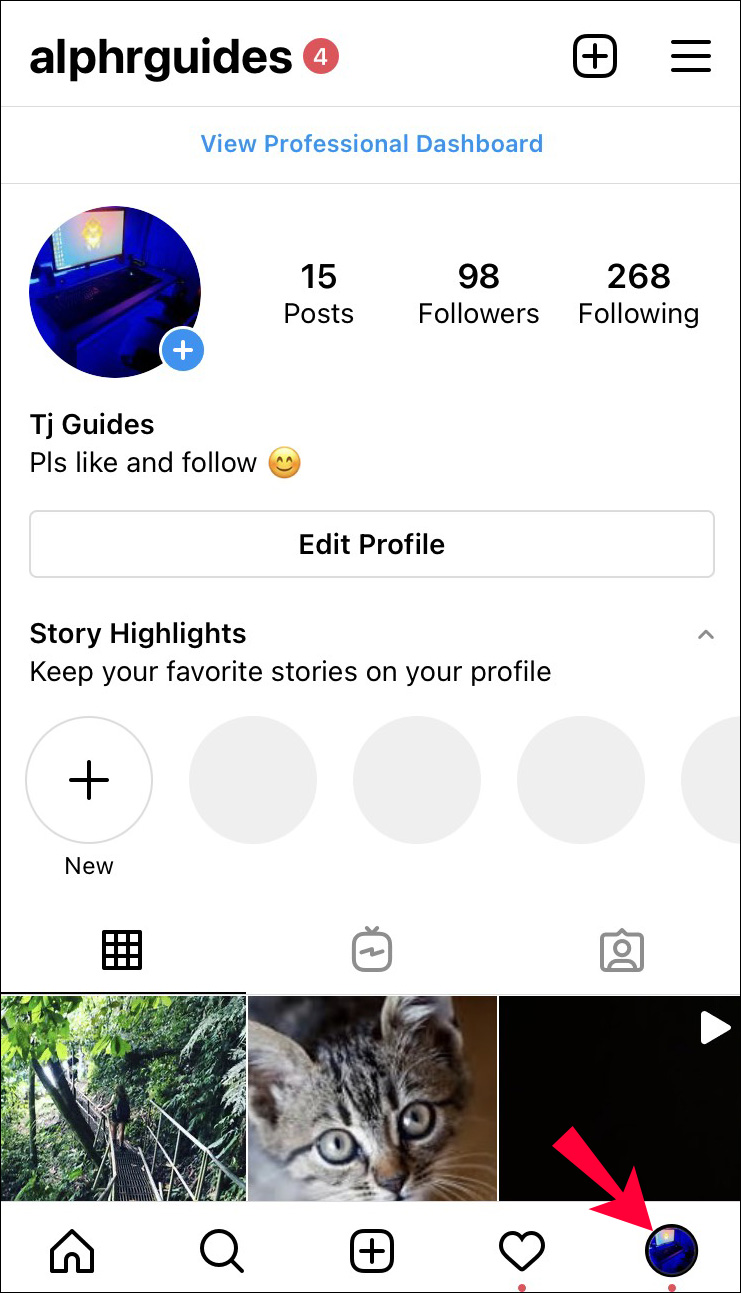The height and width of the screenshot is (1293, 741).
Task: Collapse the Story Highlights section
Action: (706, 634)
